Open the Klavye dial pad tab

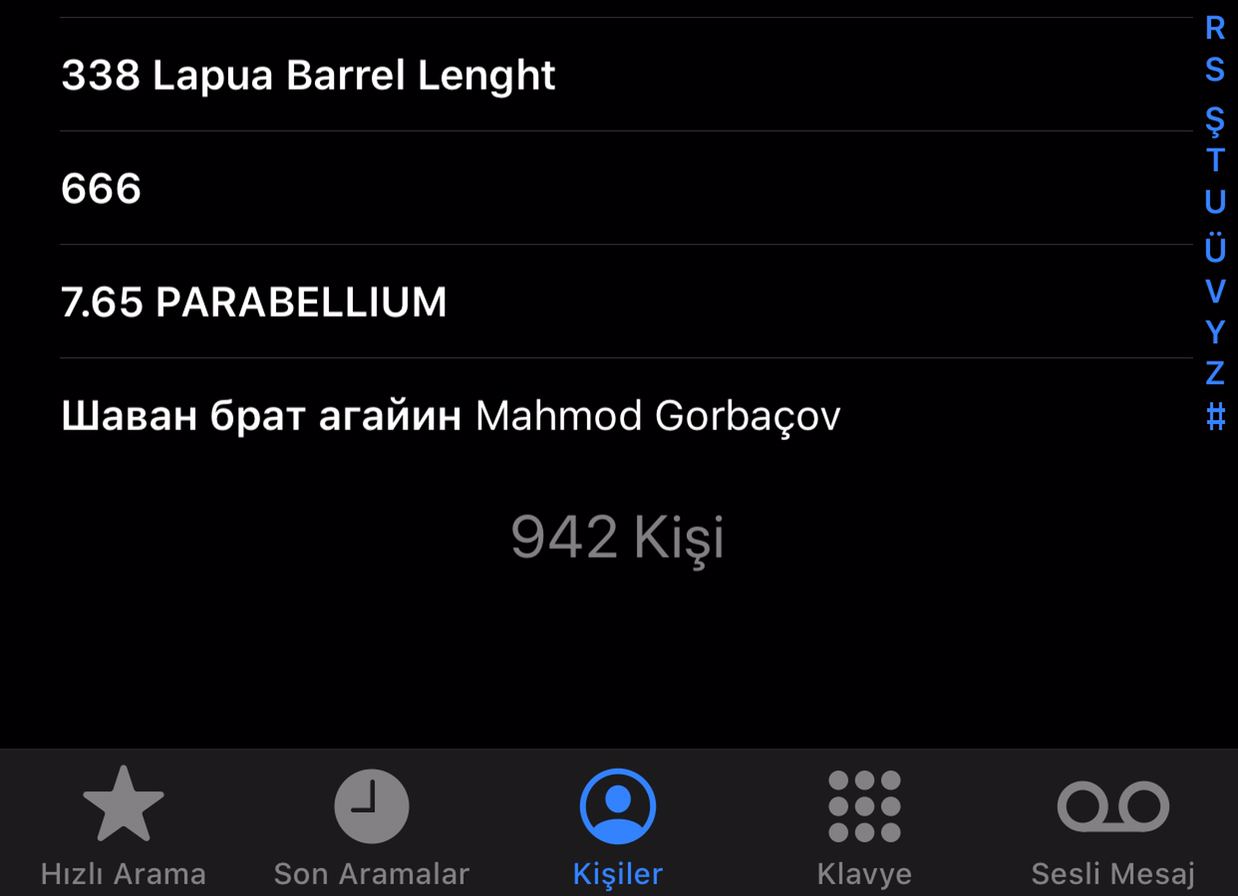point(864,826)
